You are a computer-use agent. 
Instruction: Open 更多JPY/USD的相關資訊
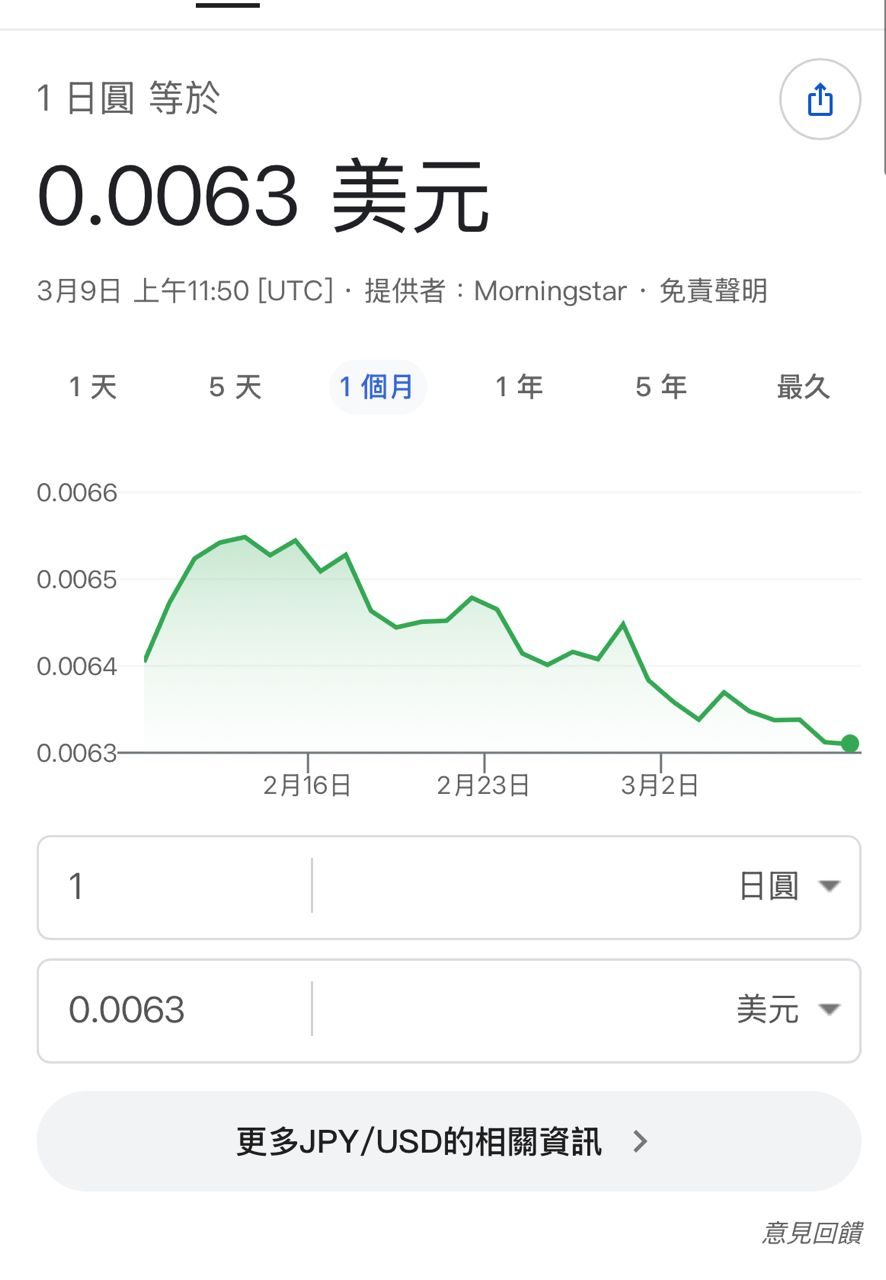(x=448, y=1141)
